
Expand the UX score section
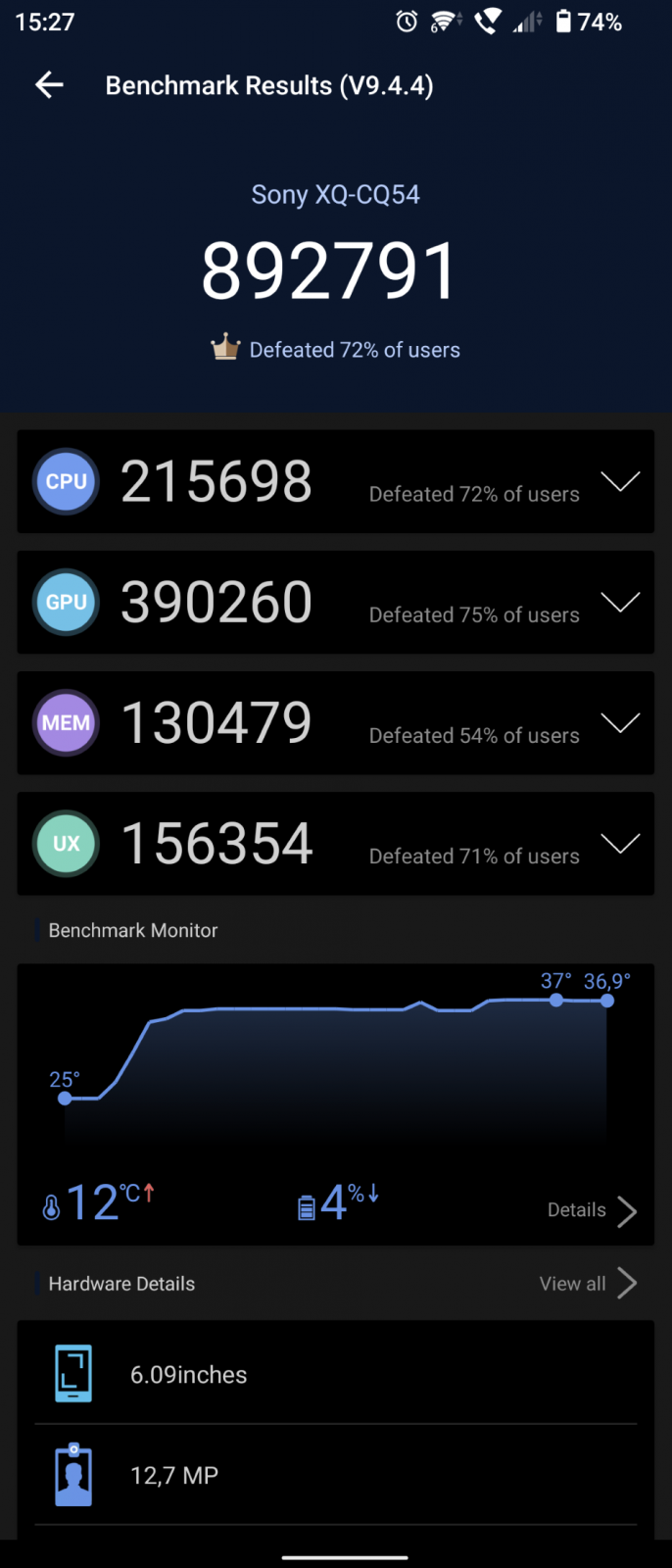(x=620, y=843)
